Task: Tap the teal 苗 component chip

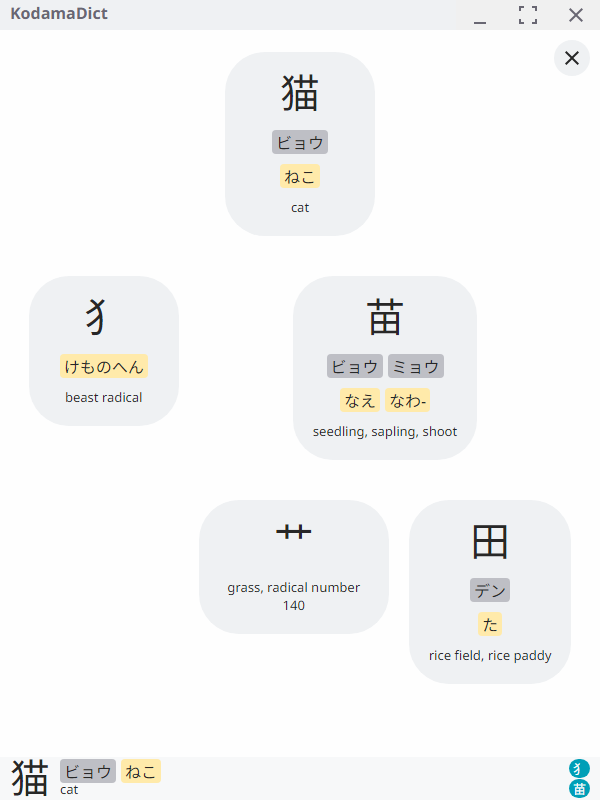Action: 579,789
